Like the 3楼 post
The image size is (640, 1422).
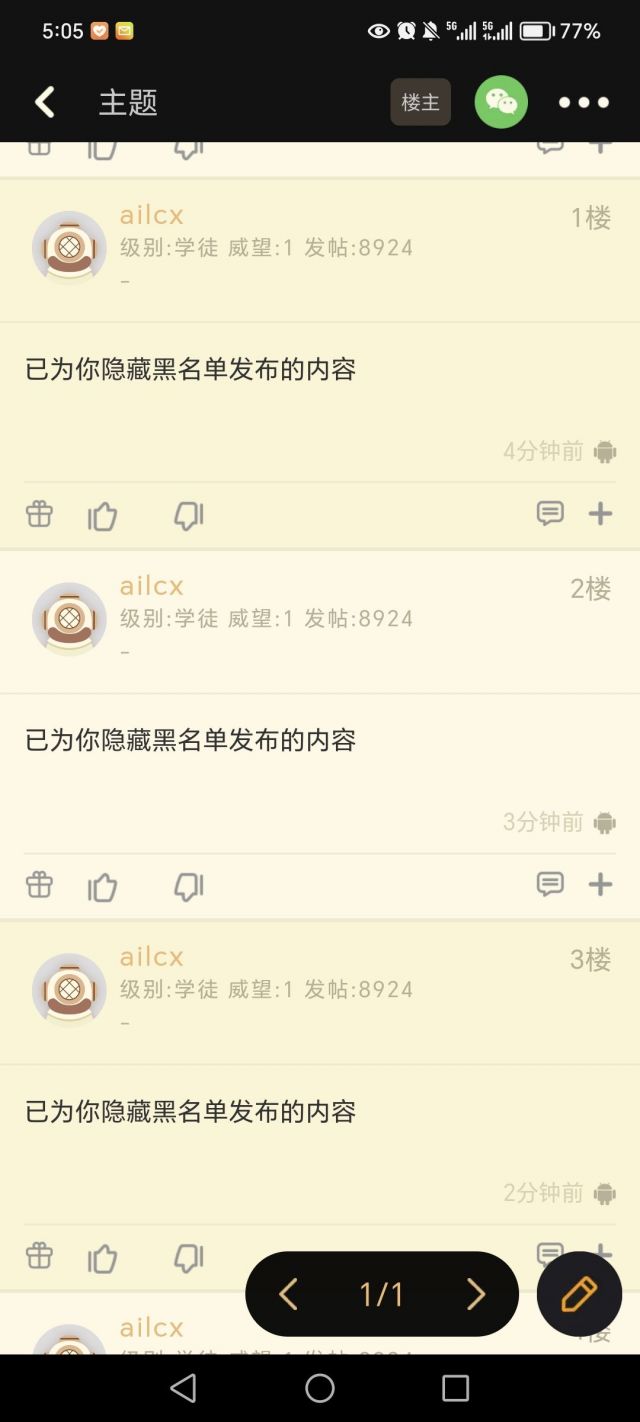(x=103, y=1258)
